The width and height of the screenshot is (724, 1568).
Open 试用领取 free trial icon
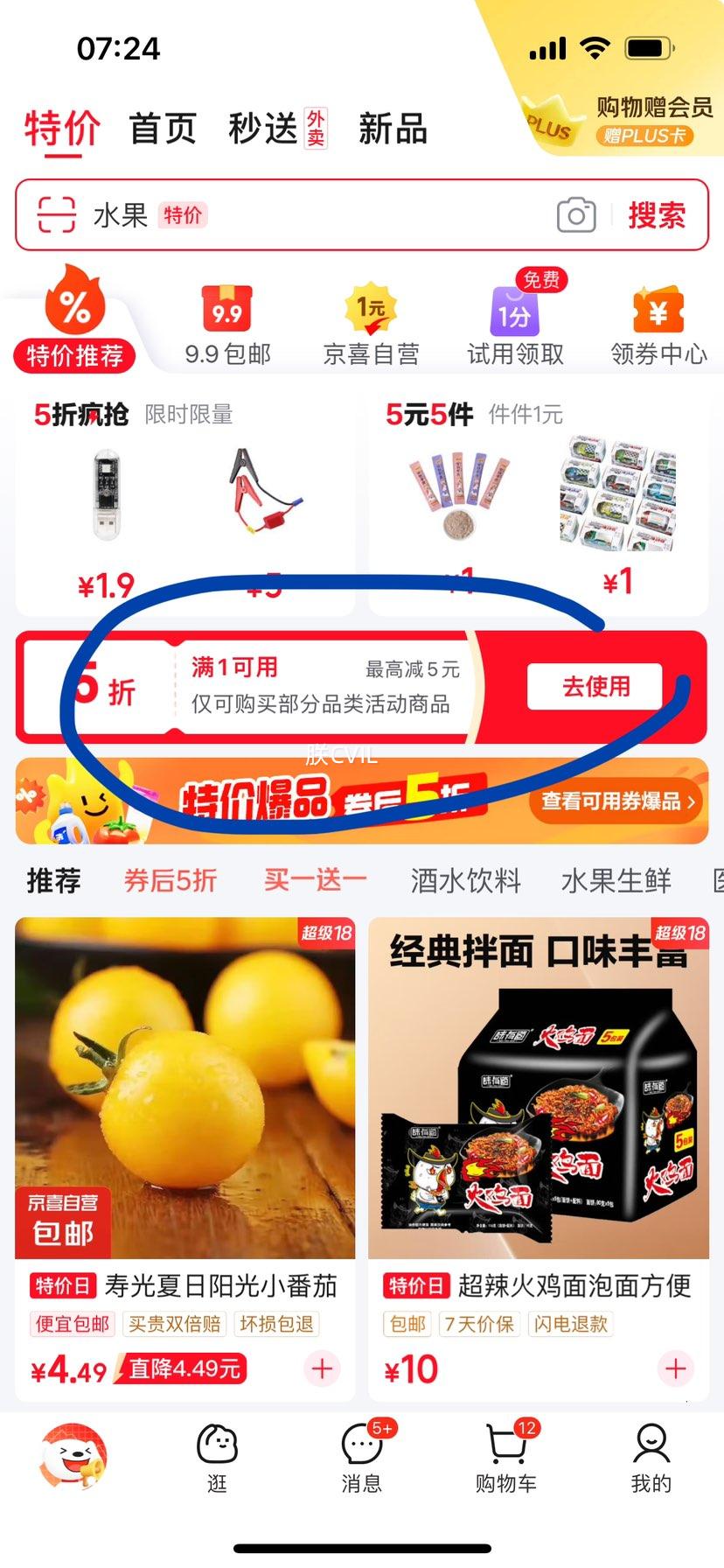(515, 311)
